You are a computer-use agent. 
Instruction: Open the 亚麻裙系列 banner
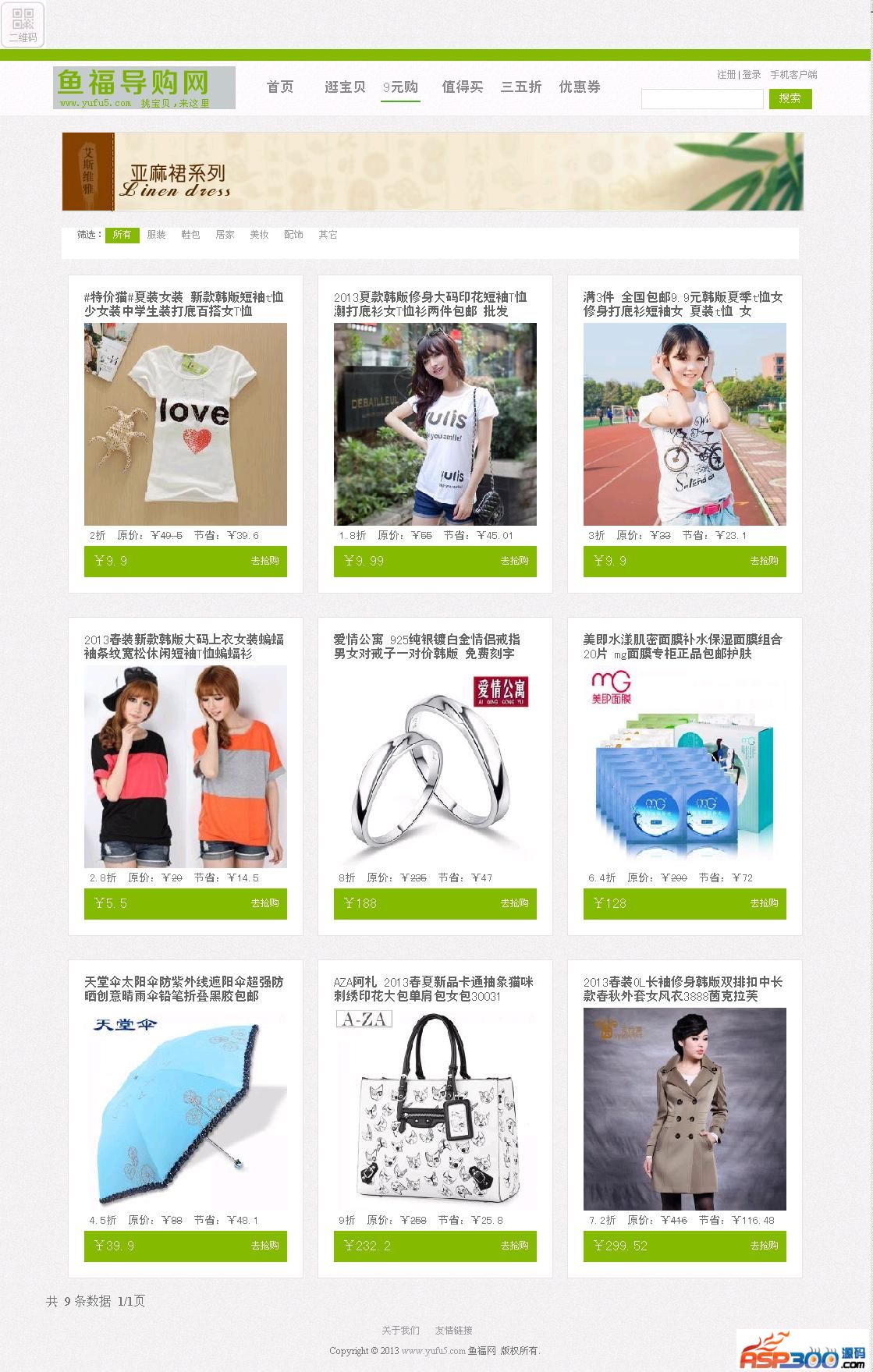click(x=432, y=172)
